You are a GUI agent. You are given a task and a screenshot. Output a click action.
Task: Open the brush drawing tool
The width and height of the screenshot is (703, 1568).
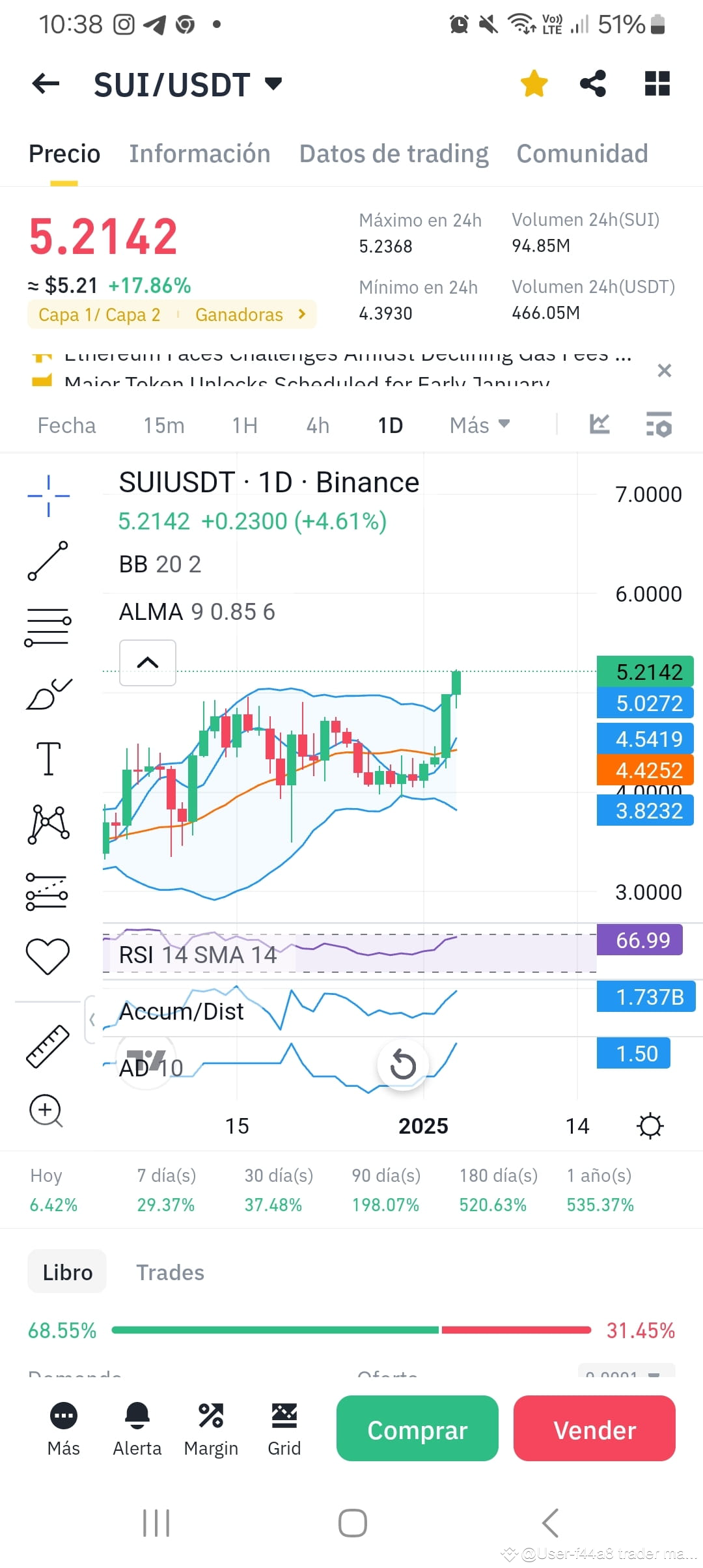coord(49,692)
